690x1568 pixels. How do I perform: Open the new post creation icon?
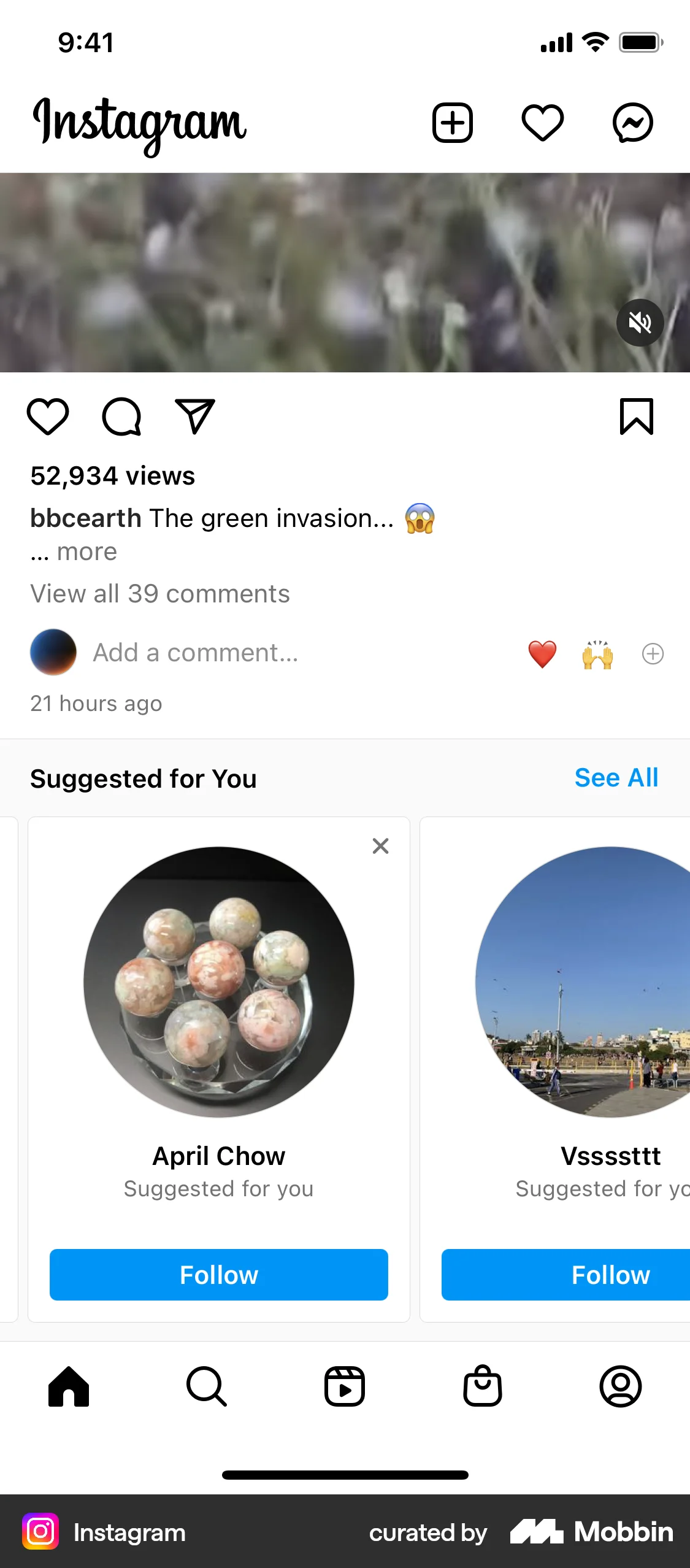point(452,123)
